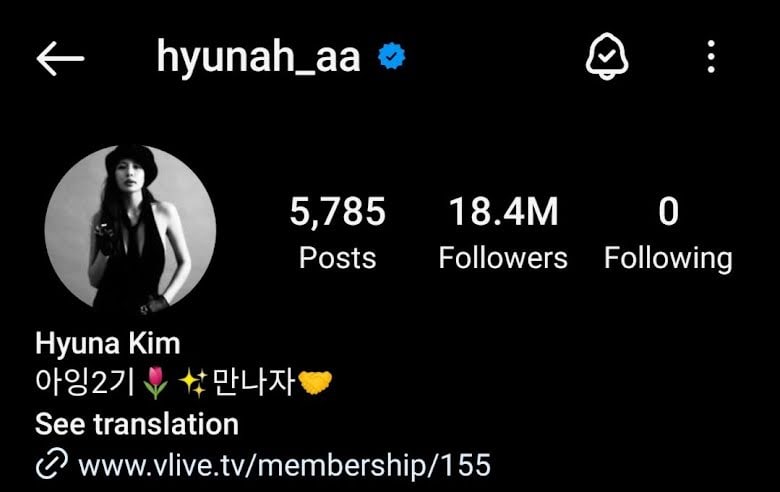View Hyuna Kim's profile picture

[130, 230]
